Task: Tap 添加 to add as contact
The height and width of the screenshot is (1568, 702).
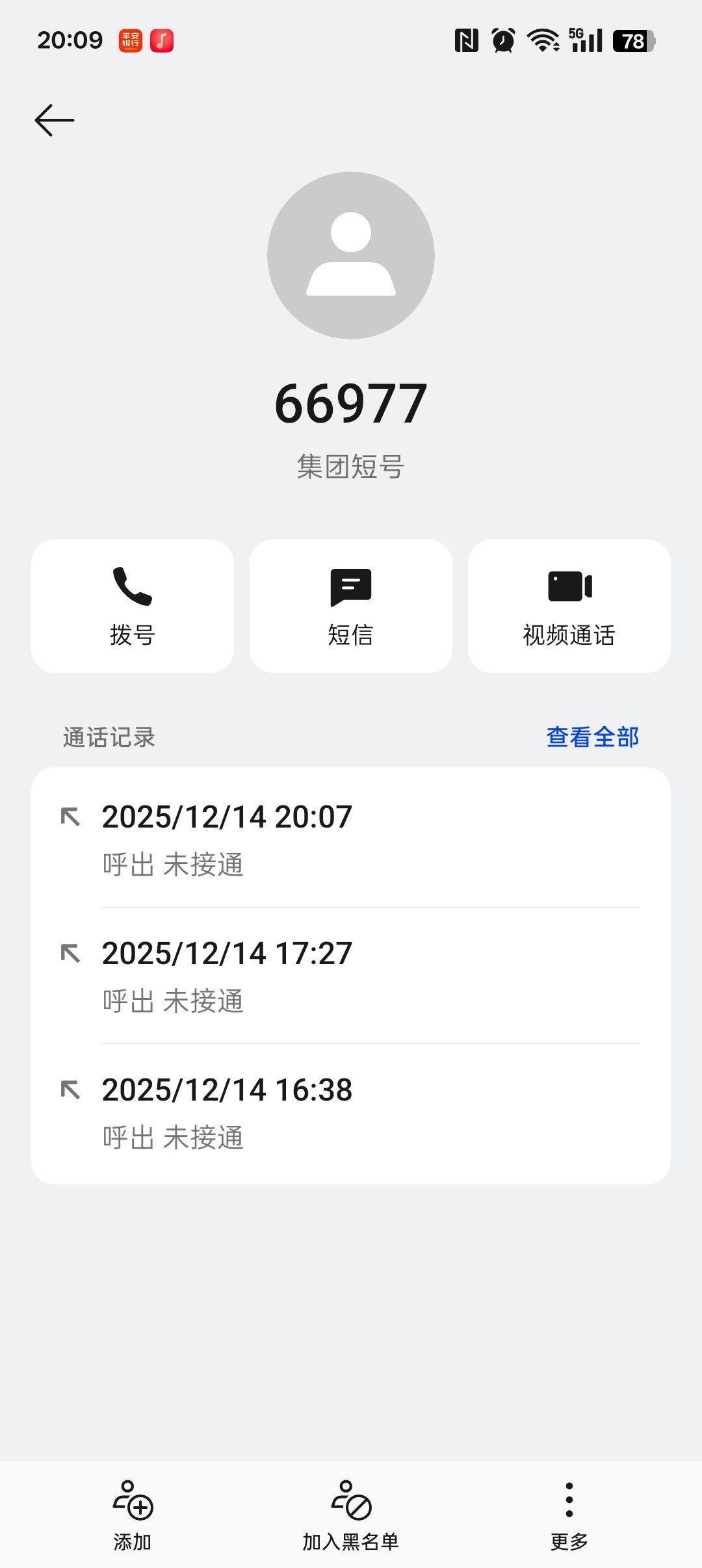Action: pyautogui.click(x=133, y=1515)
